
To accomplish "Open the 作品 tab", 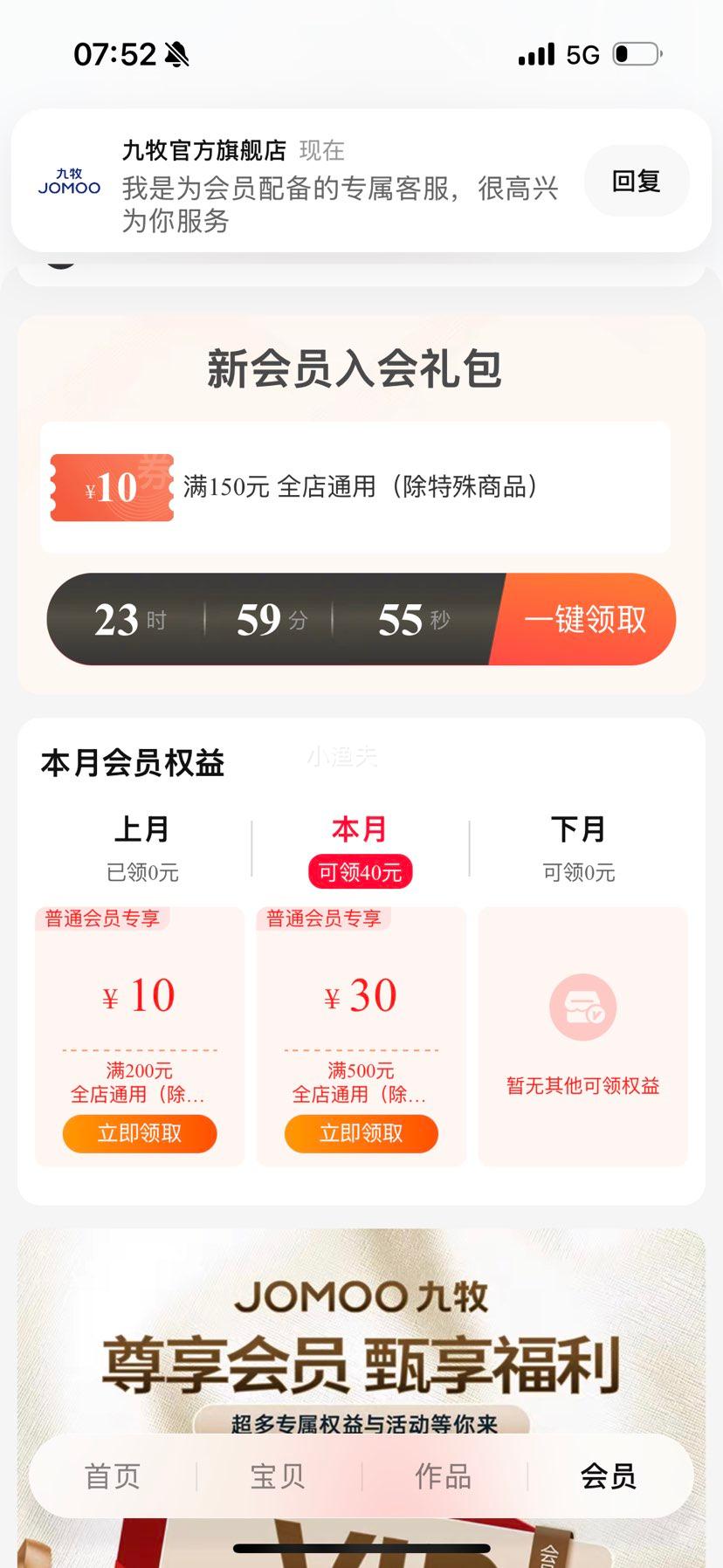I will coord(444,1476).
